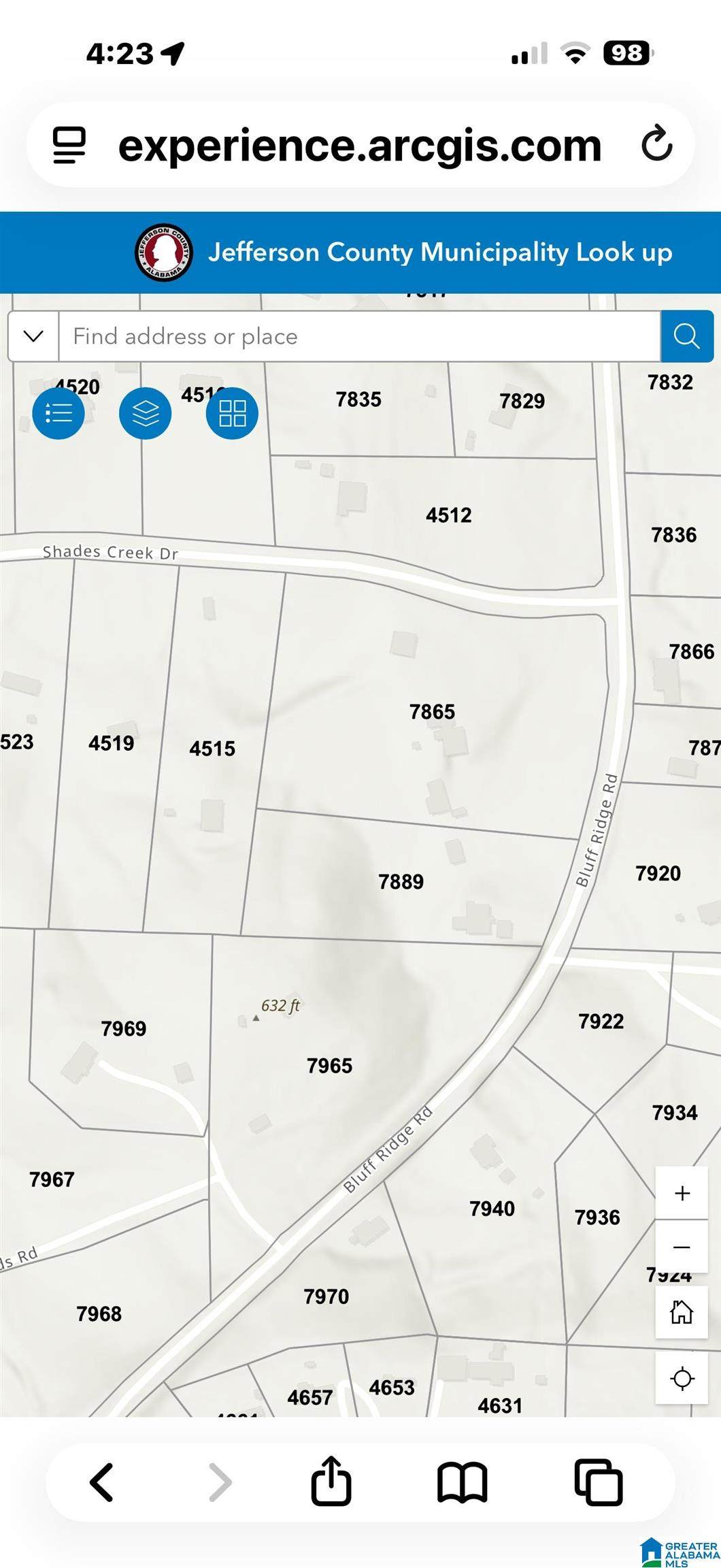Tap the experience.arcgis.com address bar
Viewport: 721px width, 1568px height.
(360, 145)
